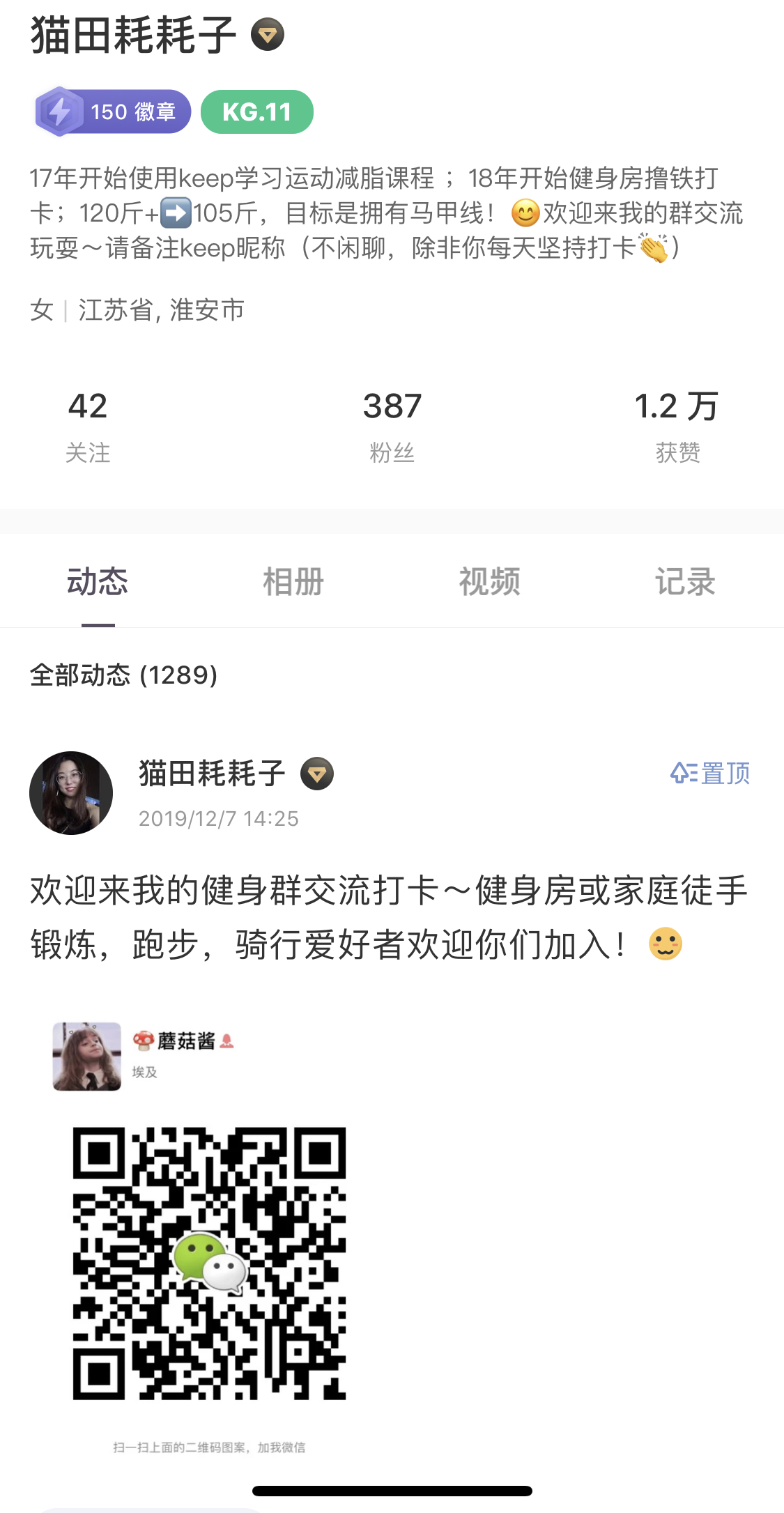This screenshot has height=1513, width=784.
Task: Open the 视频 tab
Action: [489, 582]
